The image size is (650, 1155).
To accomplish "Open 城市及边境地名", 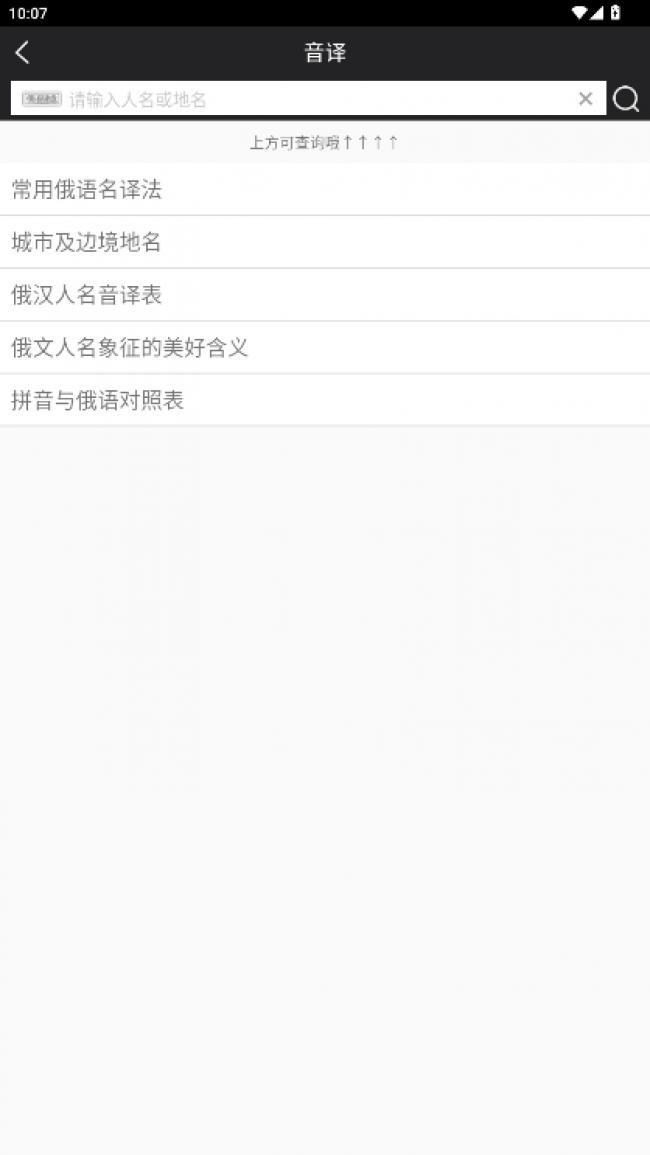I will 325,242.
